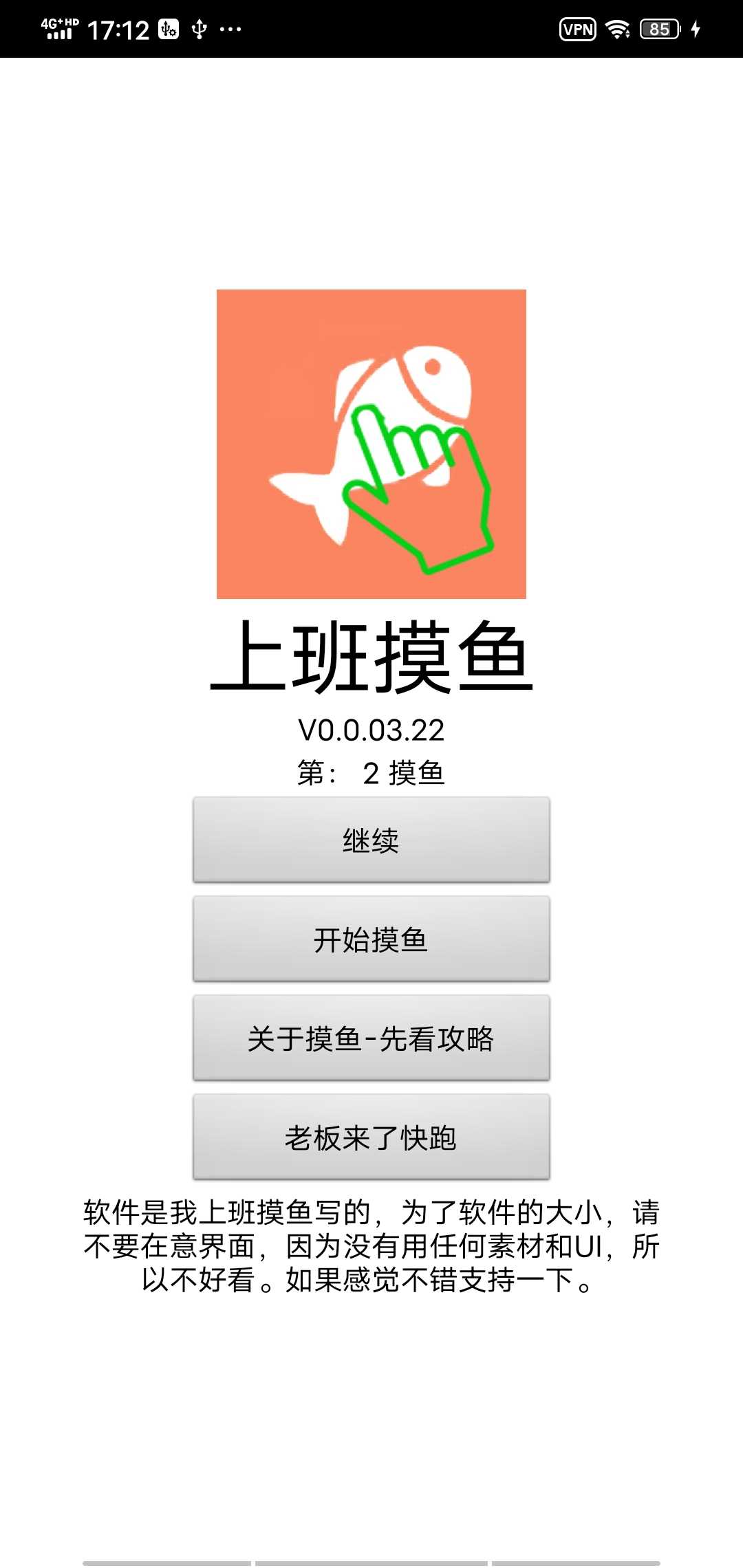This screenshot has width=743, height=1568.
Task: Open 关于摸鱼-先看攻略 for the guide
Action: tap(371, 1038)
